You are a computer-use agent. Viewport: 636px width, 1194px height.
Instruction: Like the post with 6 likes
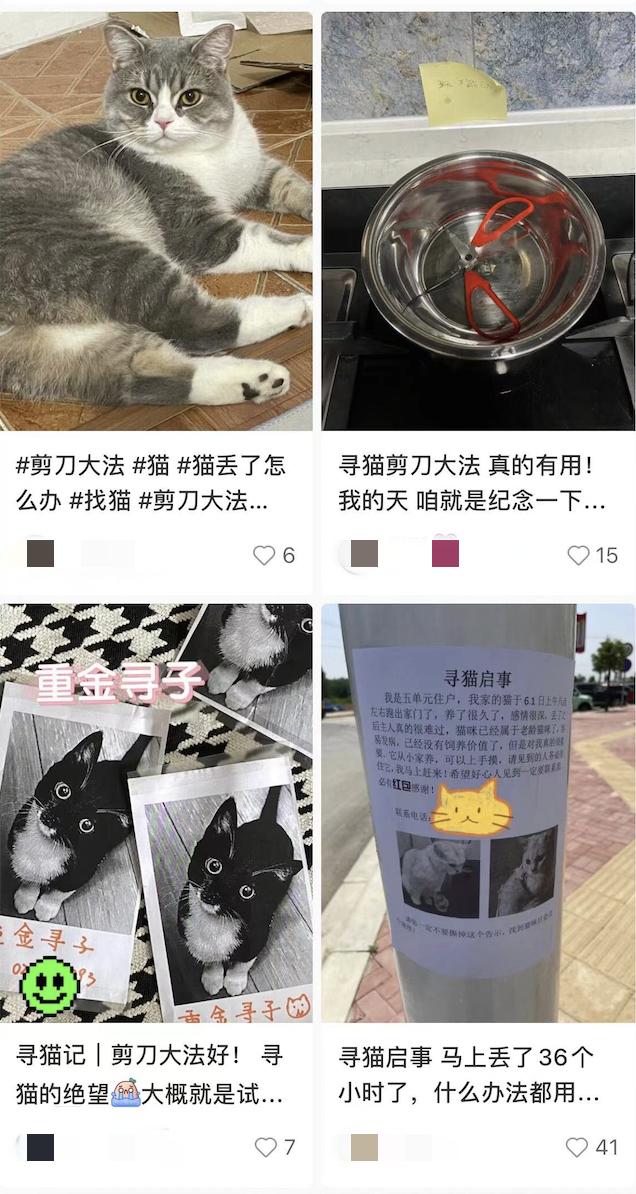(264, 556)
